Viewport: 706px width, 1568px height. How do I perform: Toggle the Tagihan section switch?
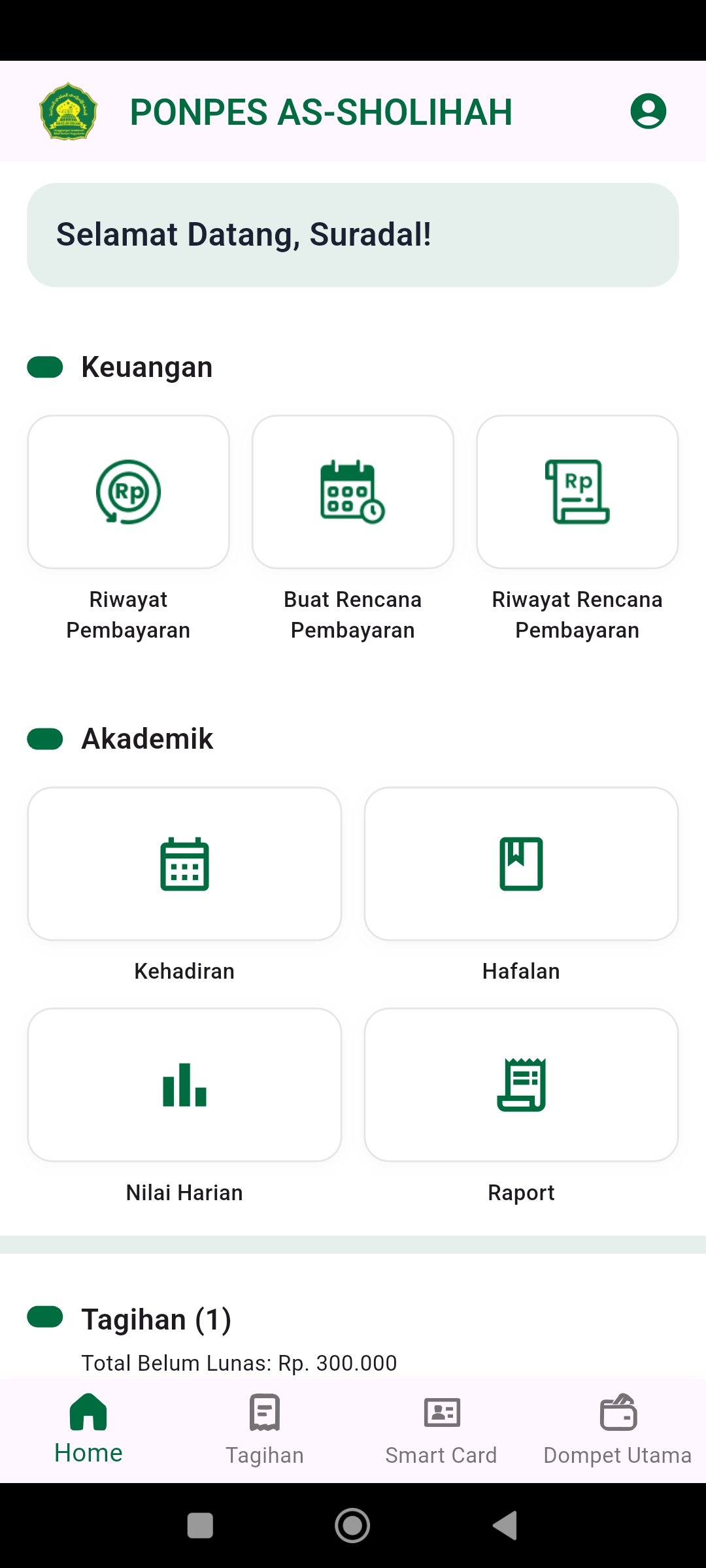(x=45, y=1318)
